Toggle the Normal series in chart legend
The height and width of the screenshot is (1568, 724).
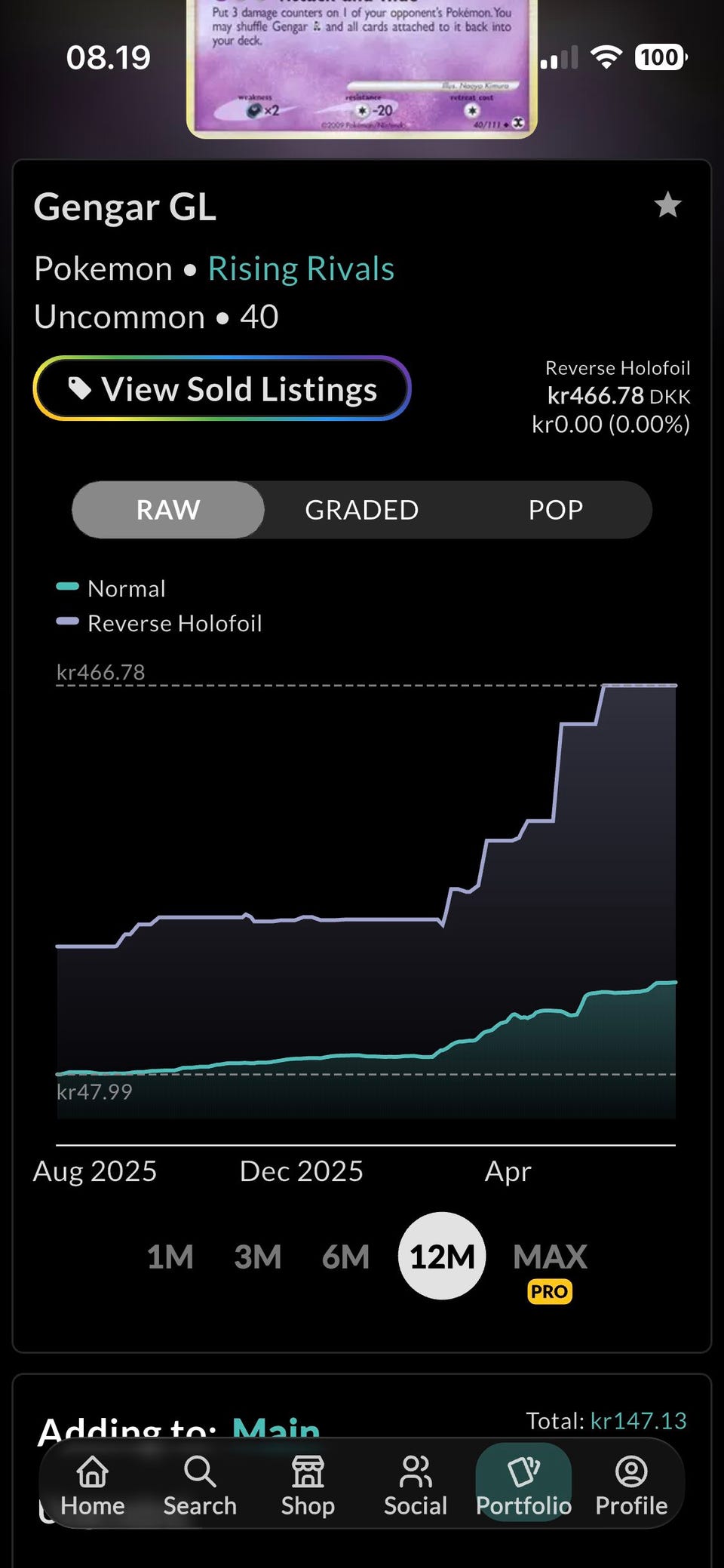pos(111,588)
